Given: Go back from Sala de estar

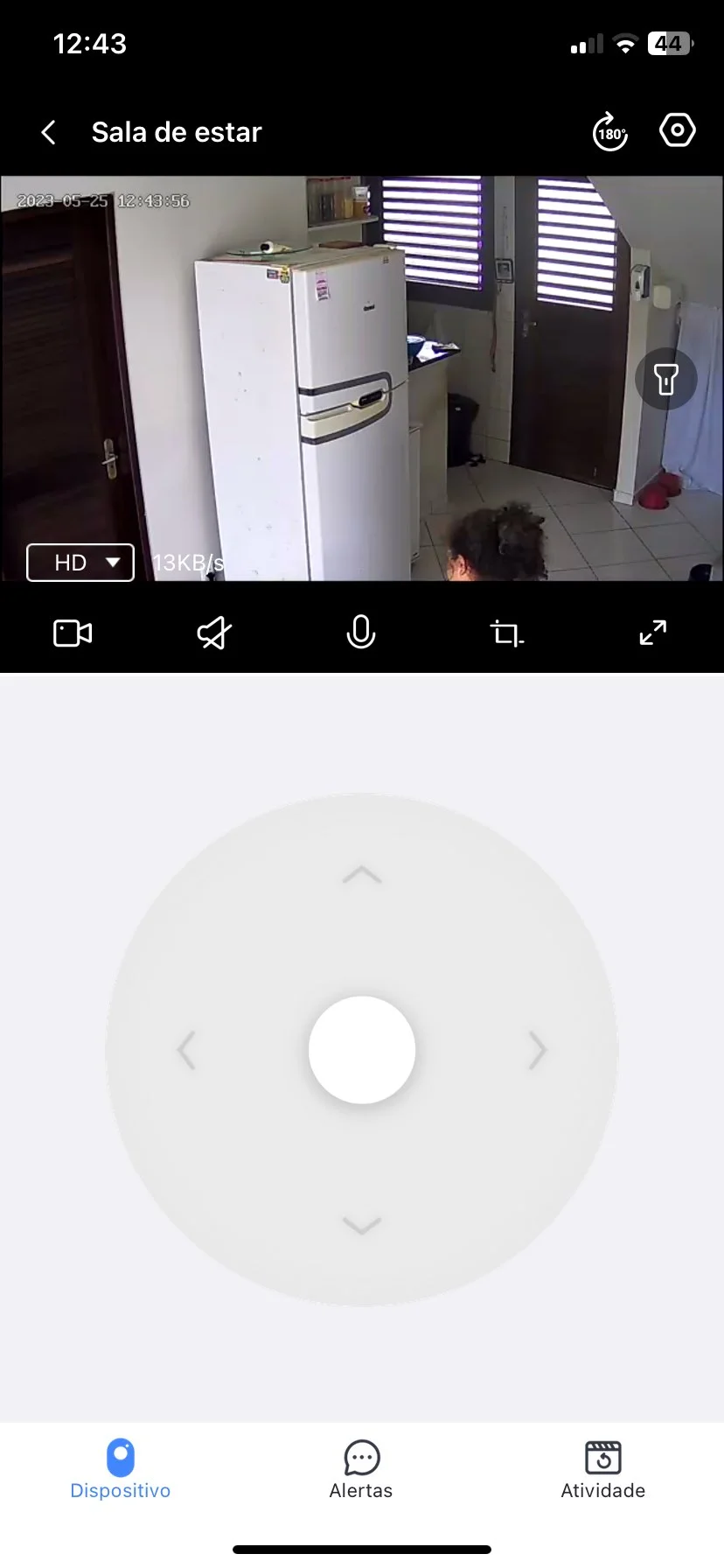Looking at the screenshot, I should [49, 132].
